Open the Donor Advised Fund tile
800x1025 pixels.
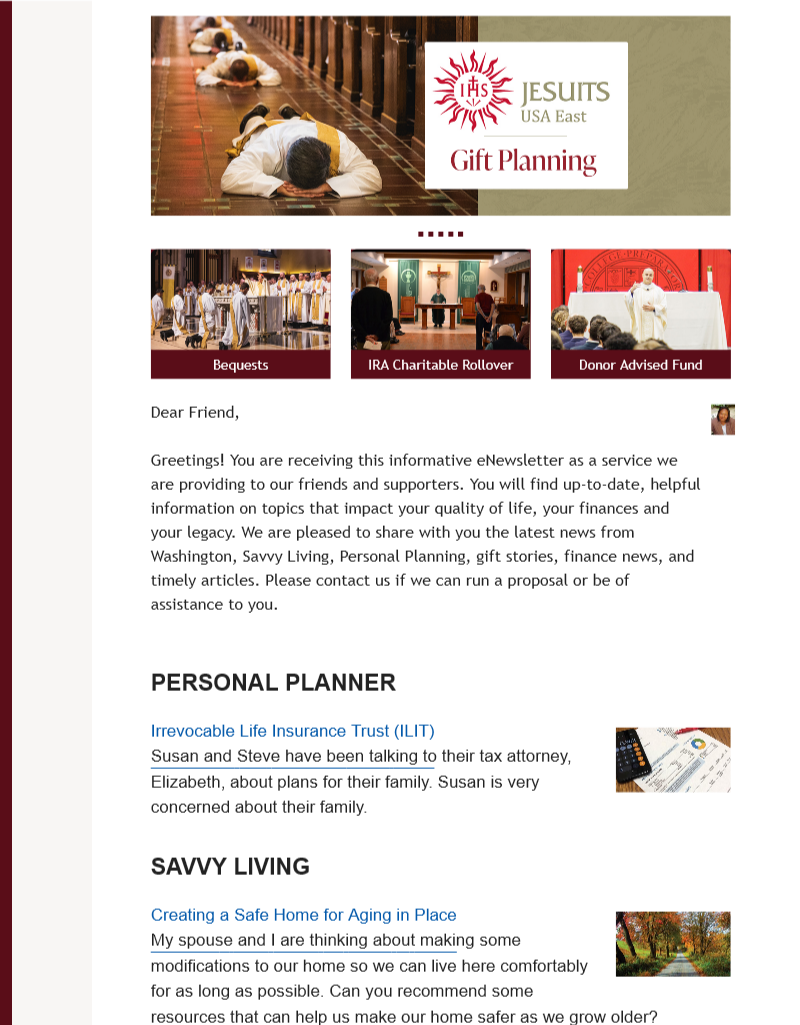640,314
